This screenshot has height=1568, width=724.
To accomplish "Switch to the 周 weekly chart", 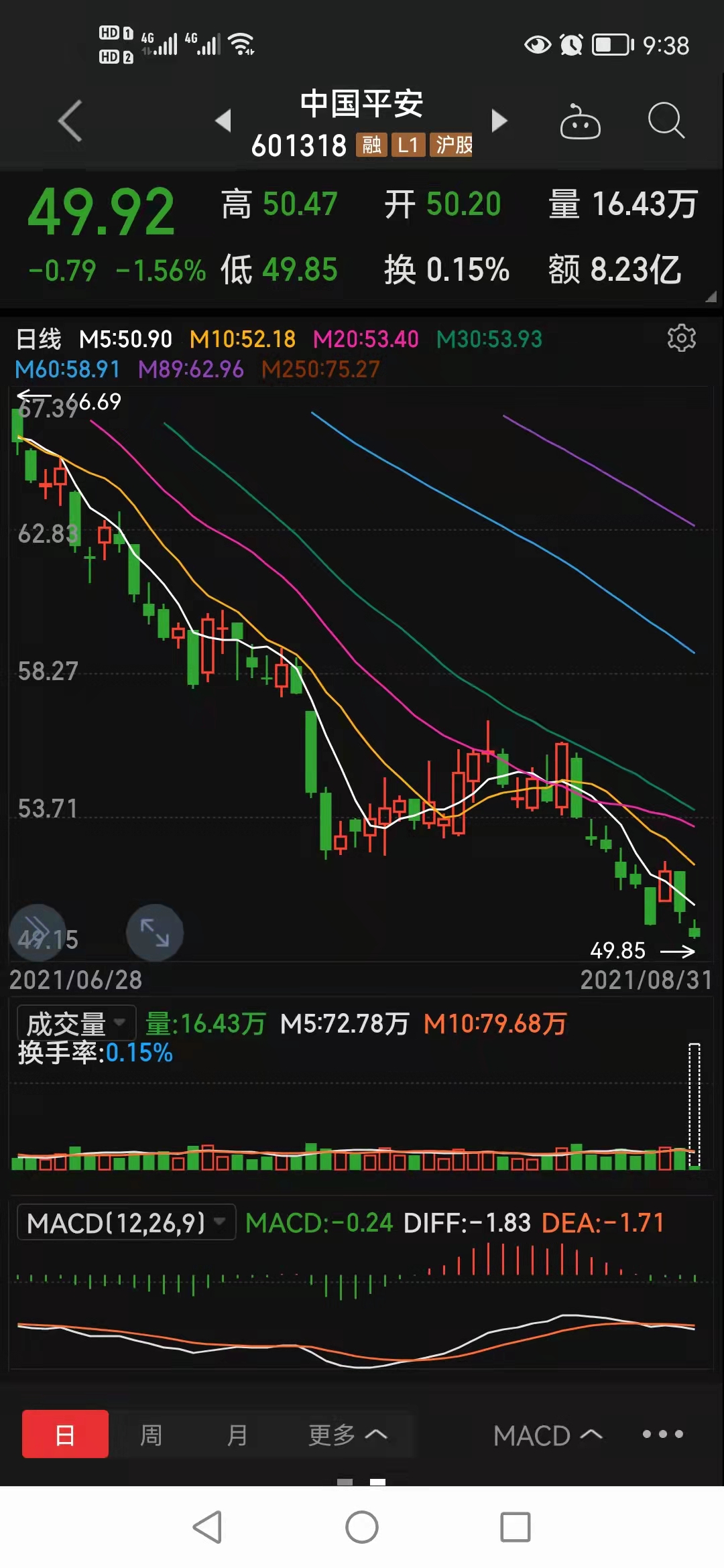I will click(x=152, y=1435).
